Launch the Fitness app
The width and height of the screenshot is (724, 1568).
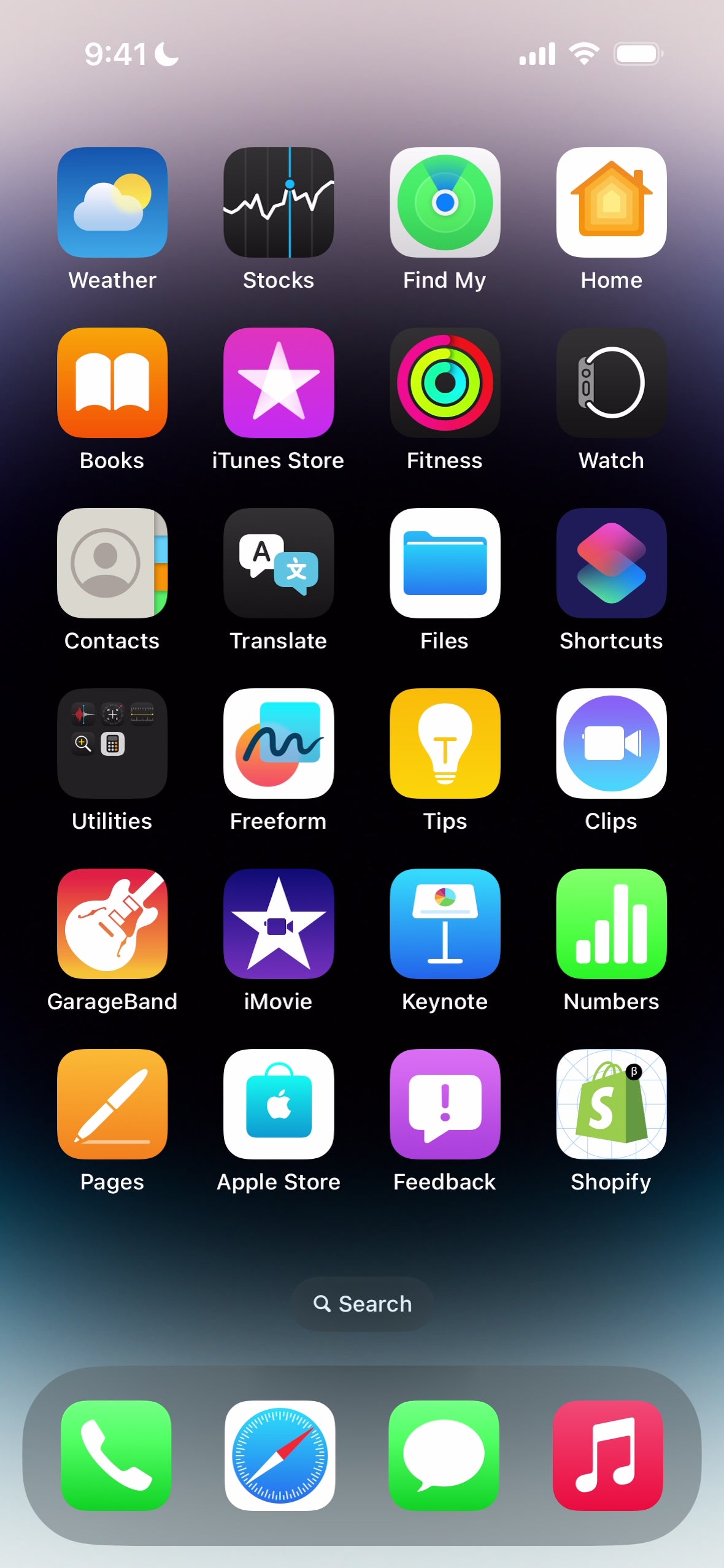tap(445, 383)
